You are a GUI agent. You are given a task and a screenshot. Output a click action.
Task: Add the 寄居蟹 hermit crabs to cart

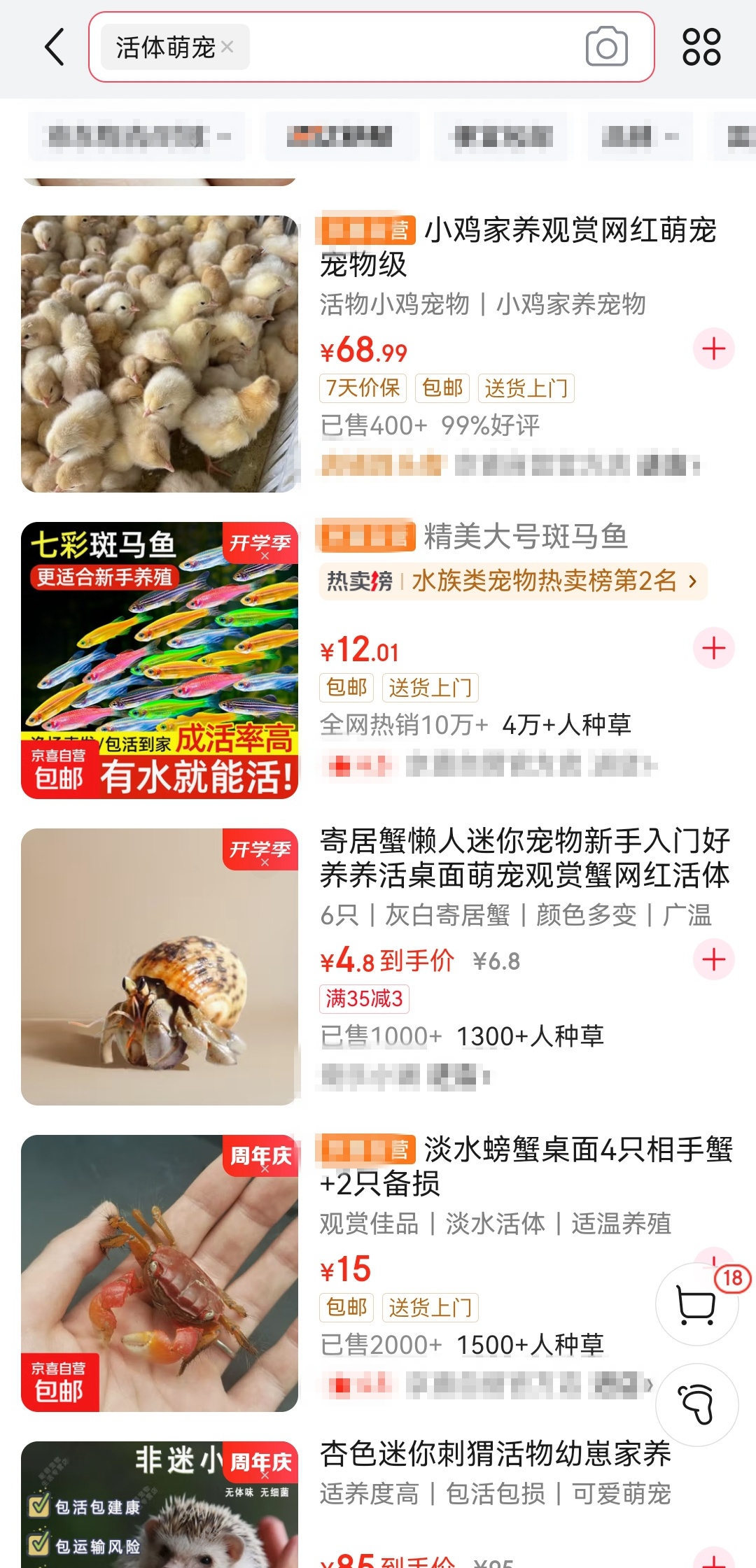(x=713, y=959)
